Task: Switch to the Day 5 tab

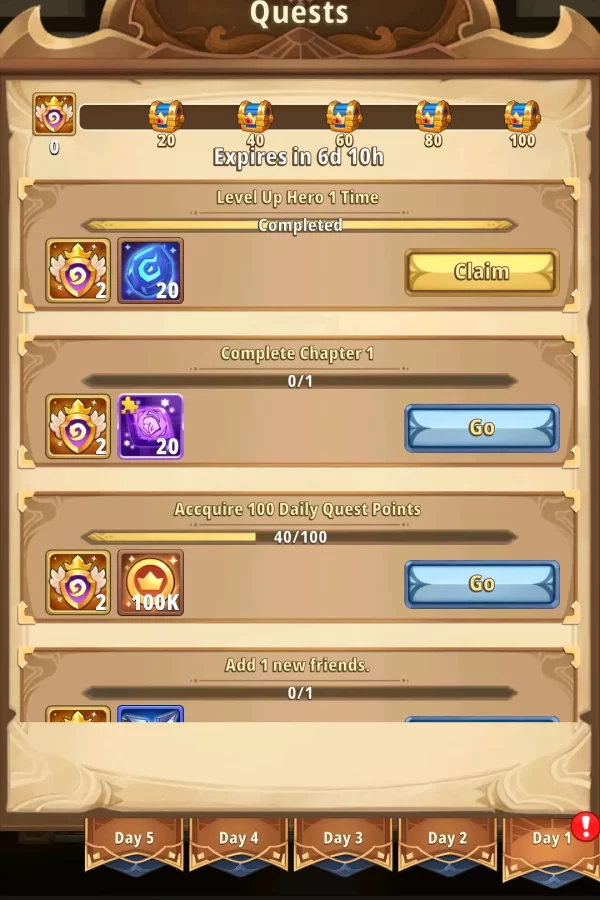Action: point(134,840)
